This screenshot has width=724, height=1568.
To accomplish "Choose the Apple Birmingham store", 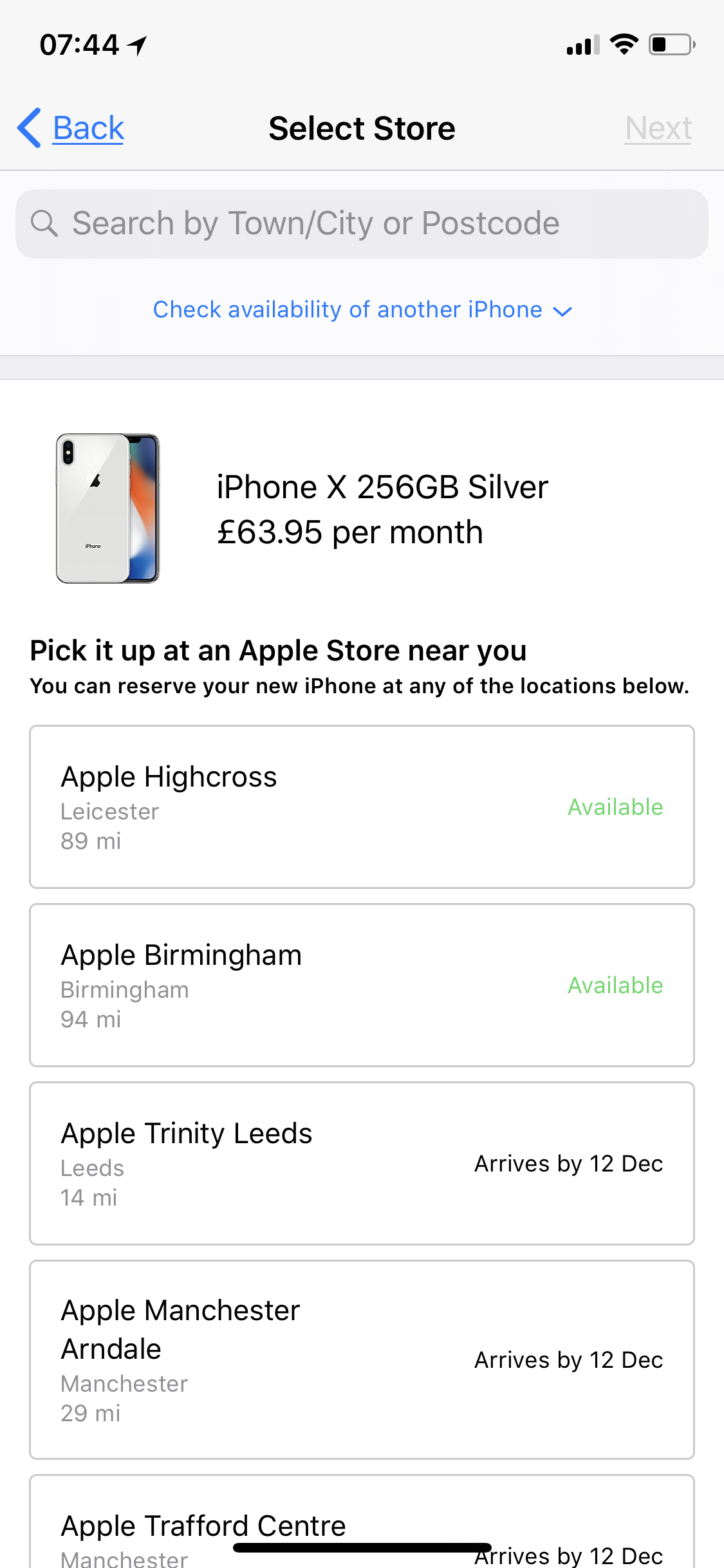I will 362,985.
